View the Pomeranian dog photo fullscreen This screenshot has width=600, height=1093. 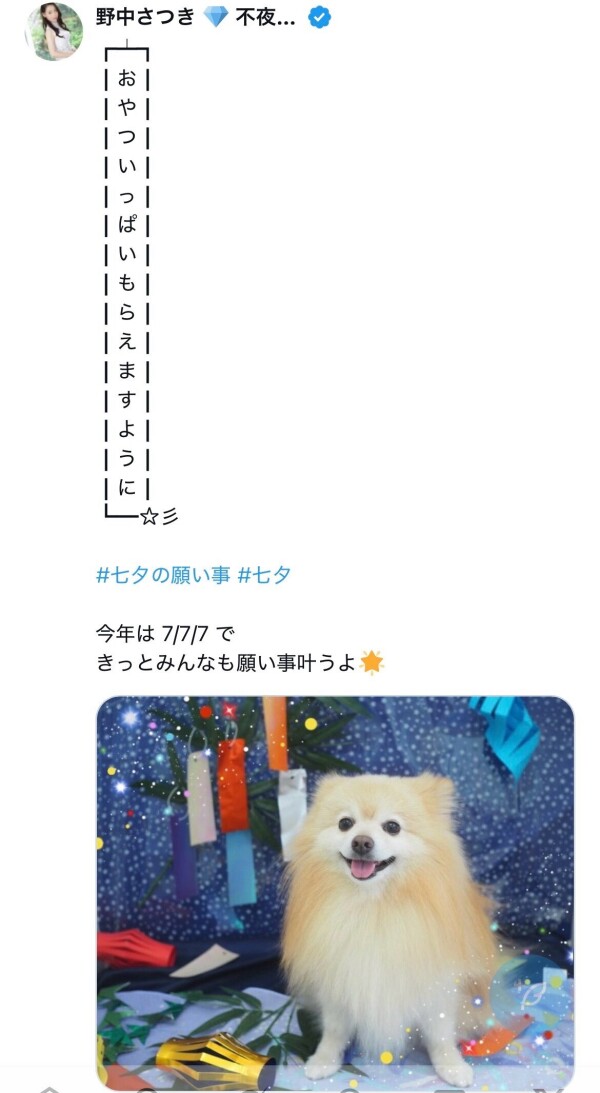pos(335,890)
